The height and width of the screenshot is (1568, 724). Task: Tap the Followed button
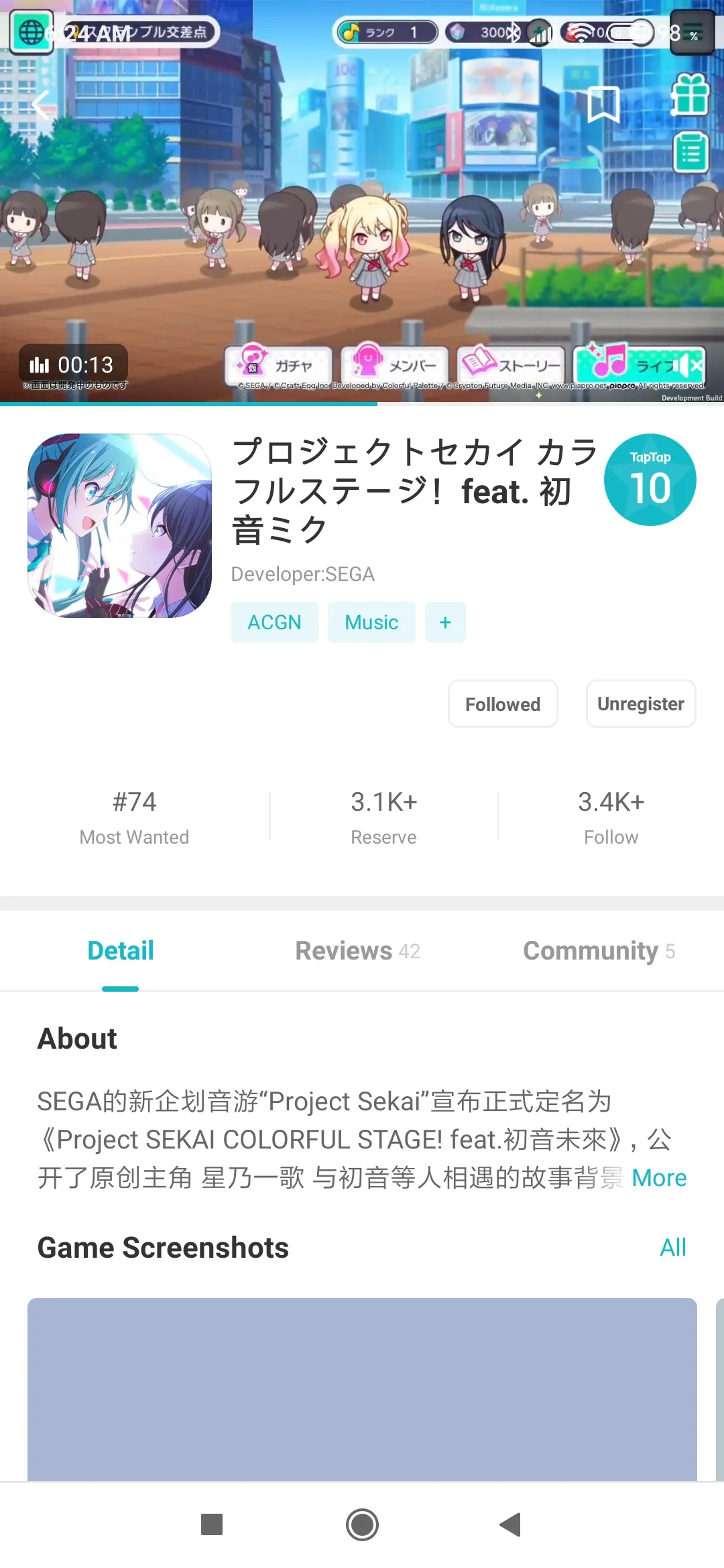[x=503, y=704]
